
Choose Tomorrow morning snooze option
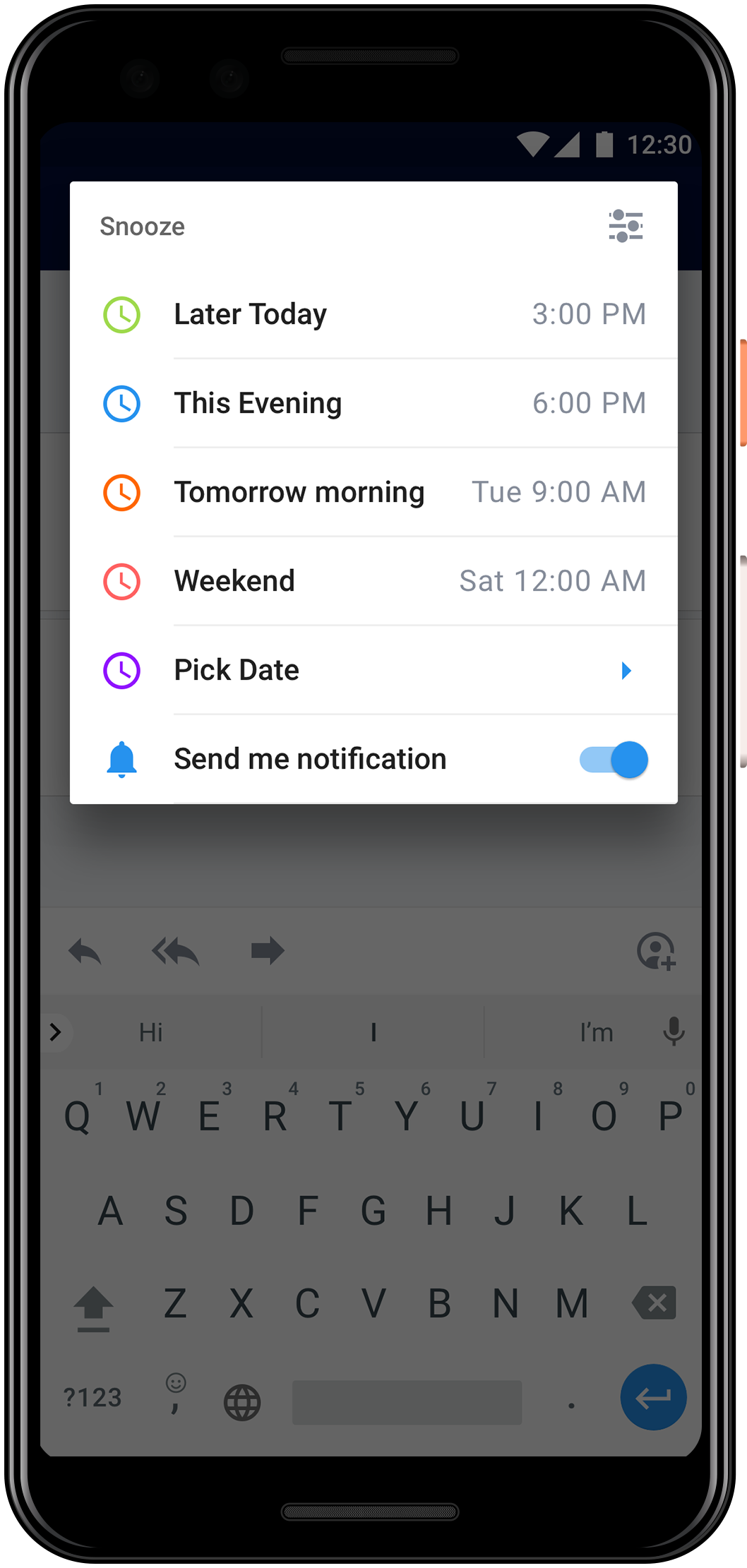click(373, 492)
